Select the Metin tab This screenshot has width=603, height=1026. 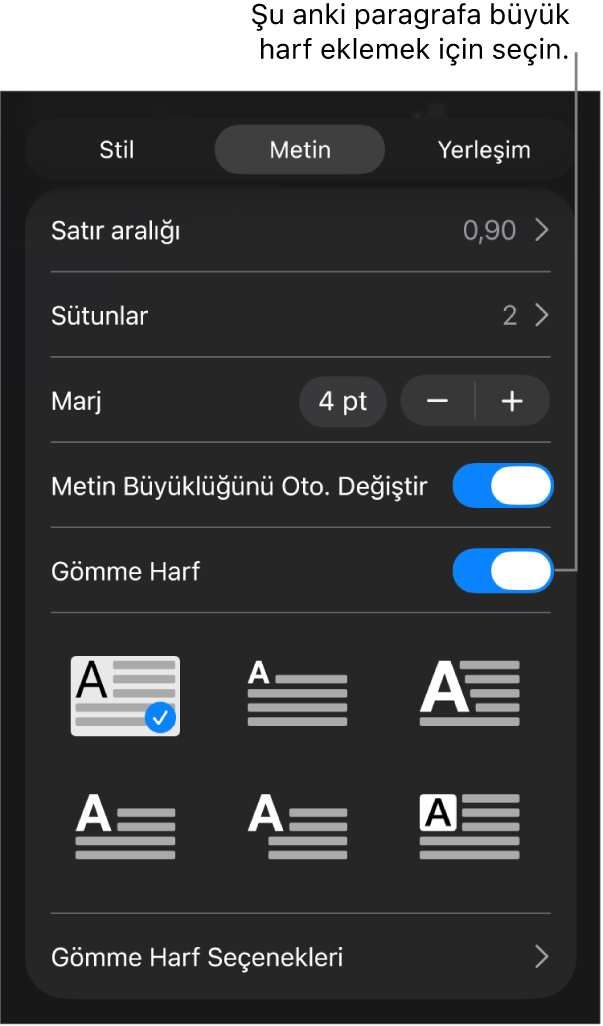(300, 150)
